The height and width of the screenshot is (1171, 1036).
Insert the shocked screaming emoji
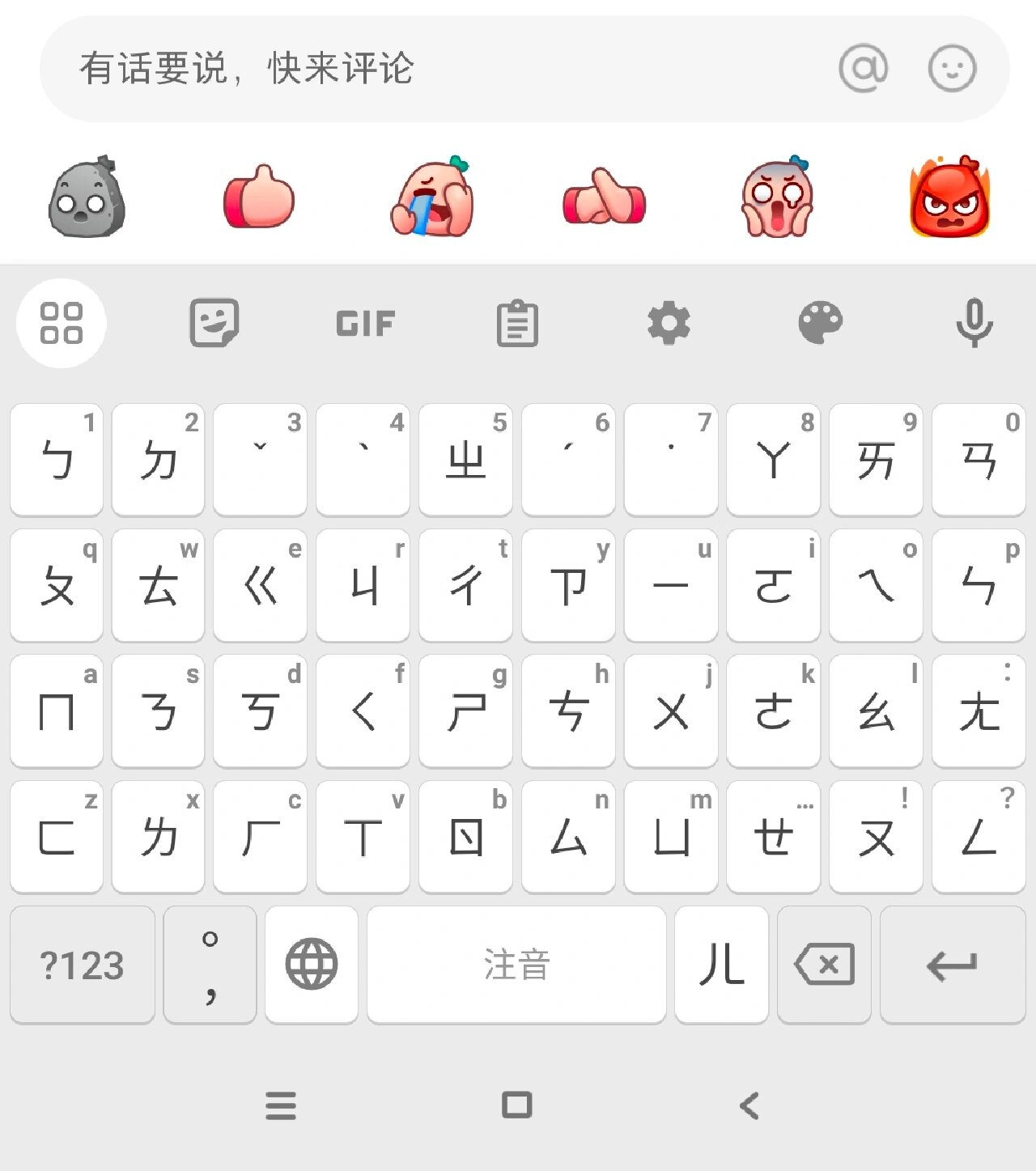[x=777, y=197]
